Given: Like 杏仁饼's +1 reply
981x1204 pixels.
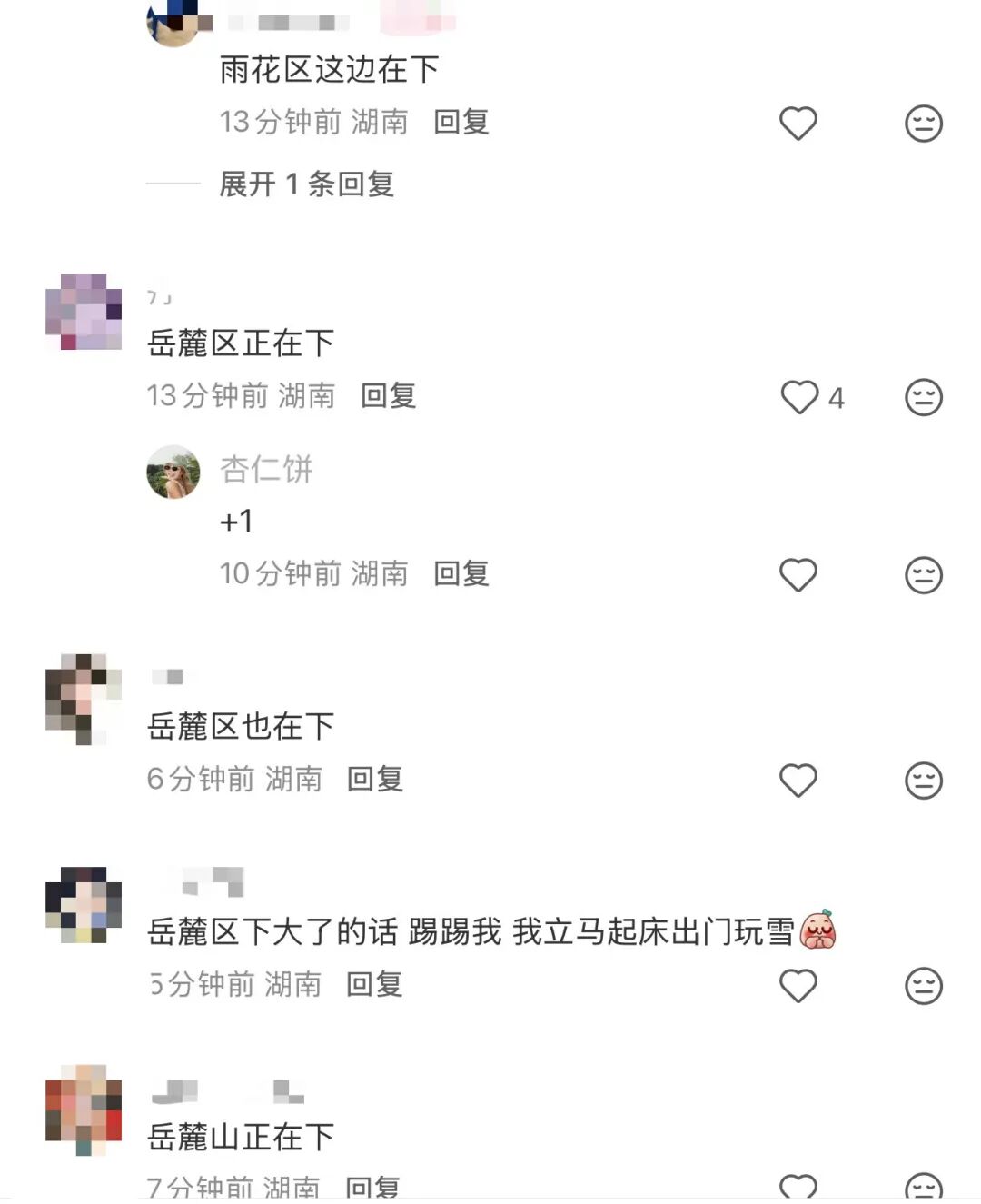Looking at the screenshot, I should tap(798, 575).
